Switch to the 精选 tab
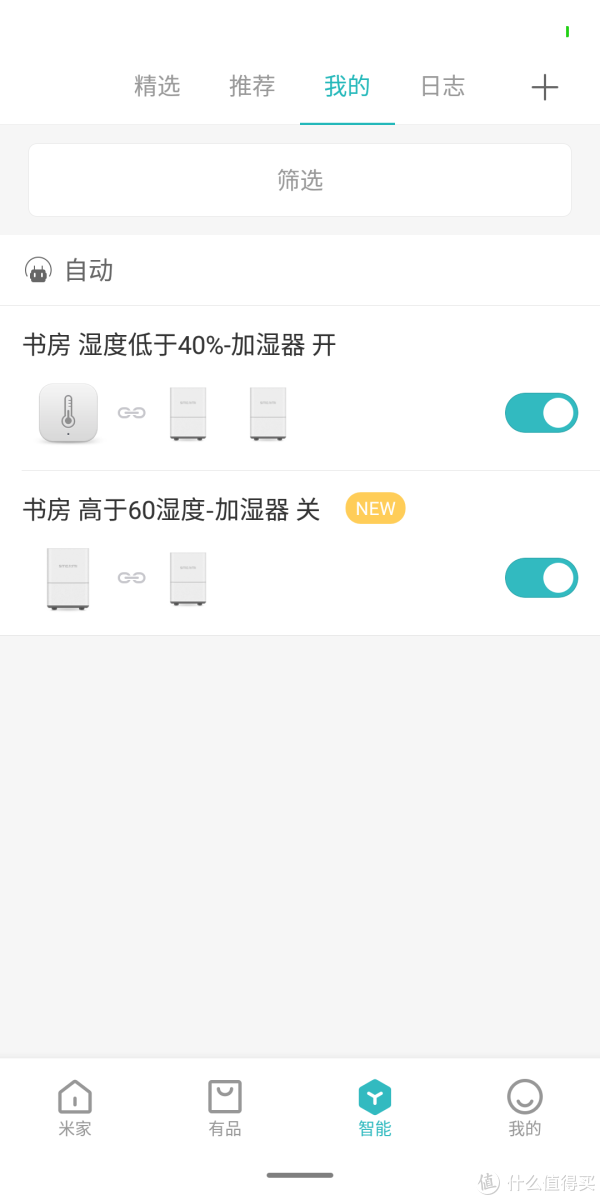This screenshot has width=600, height=1200. [157, 86]
